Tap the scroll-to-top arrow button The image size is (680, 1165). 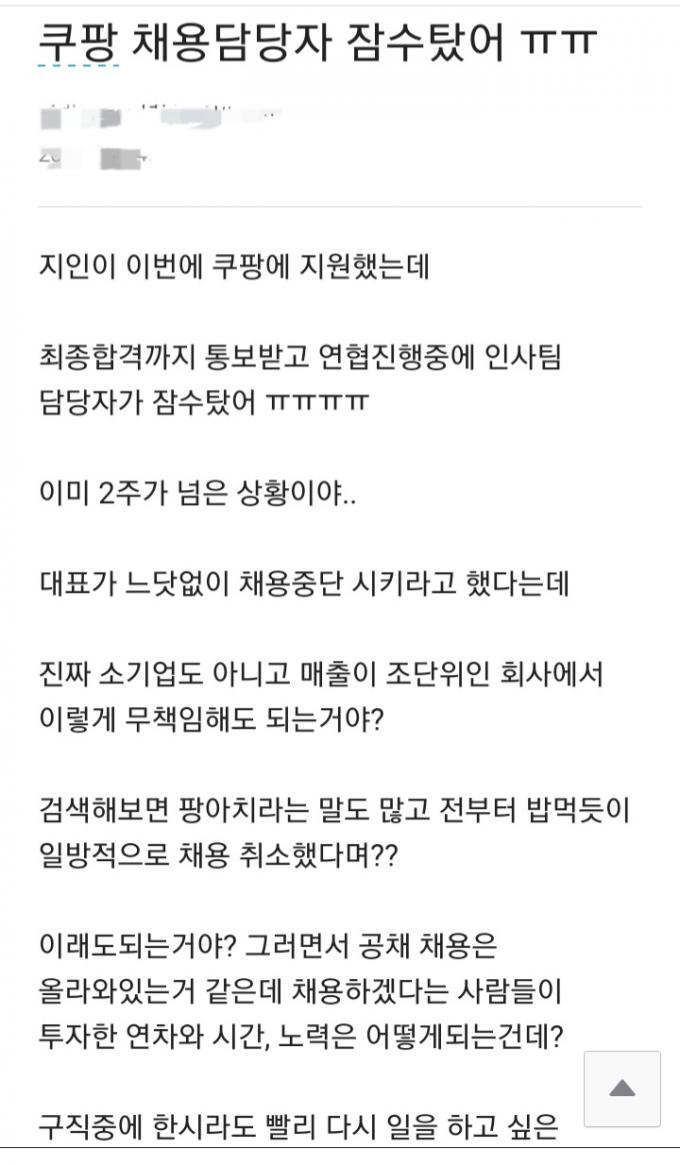tap(622, 1089)
